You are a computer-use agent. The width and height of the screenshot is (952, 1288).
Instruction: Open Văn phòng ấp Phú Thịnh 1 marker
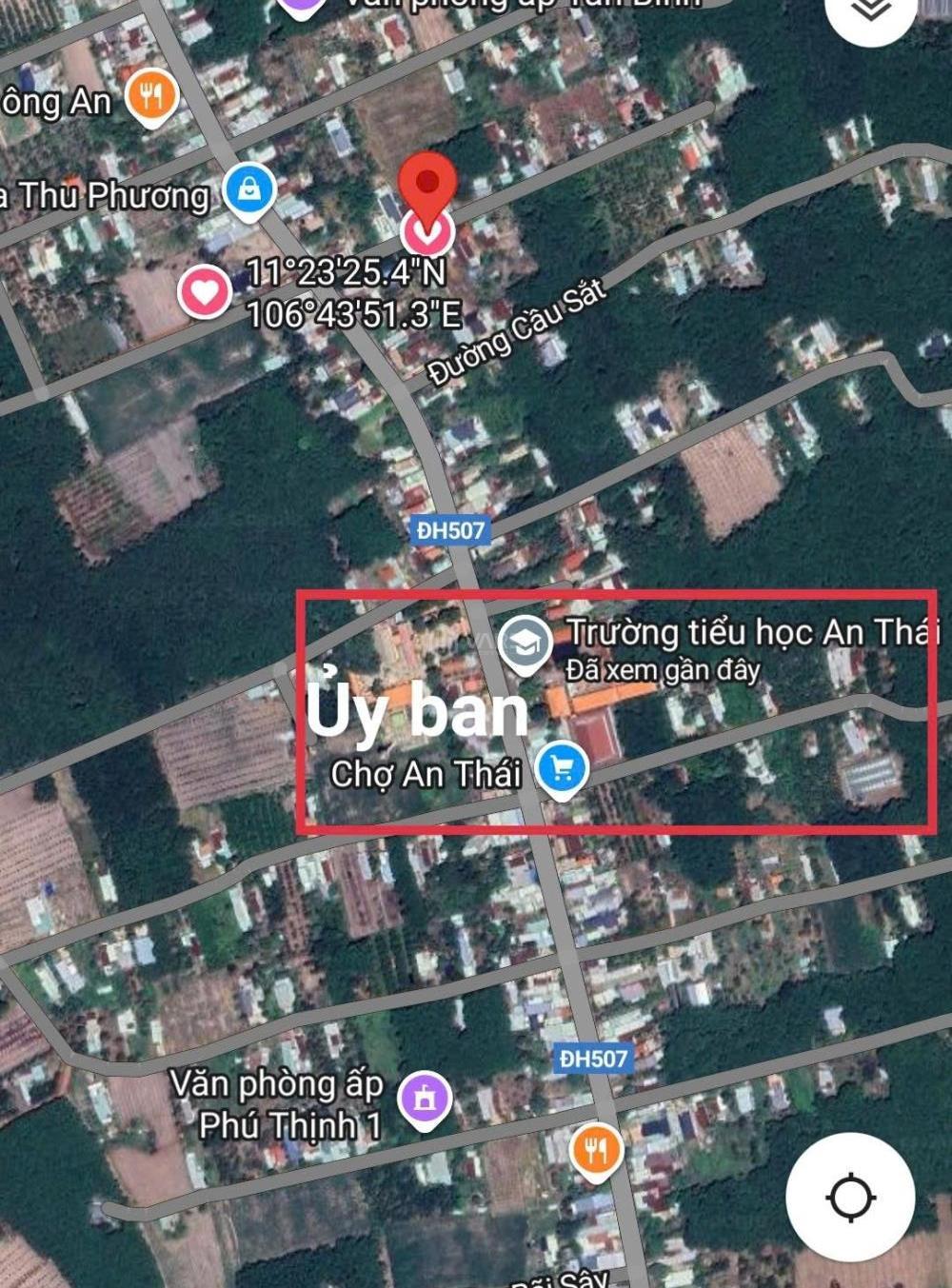point(425,1100)
